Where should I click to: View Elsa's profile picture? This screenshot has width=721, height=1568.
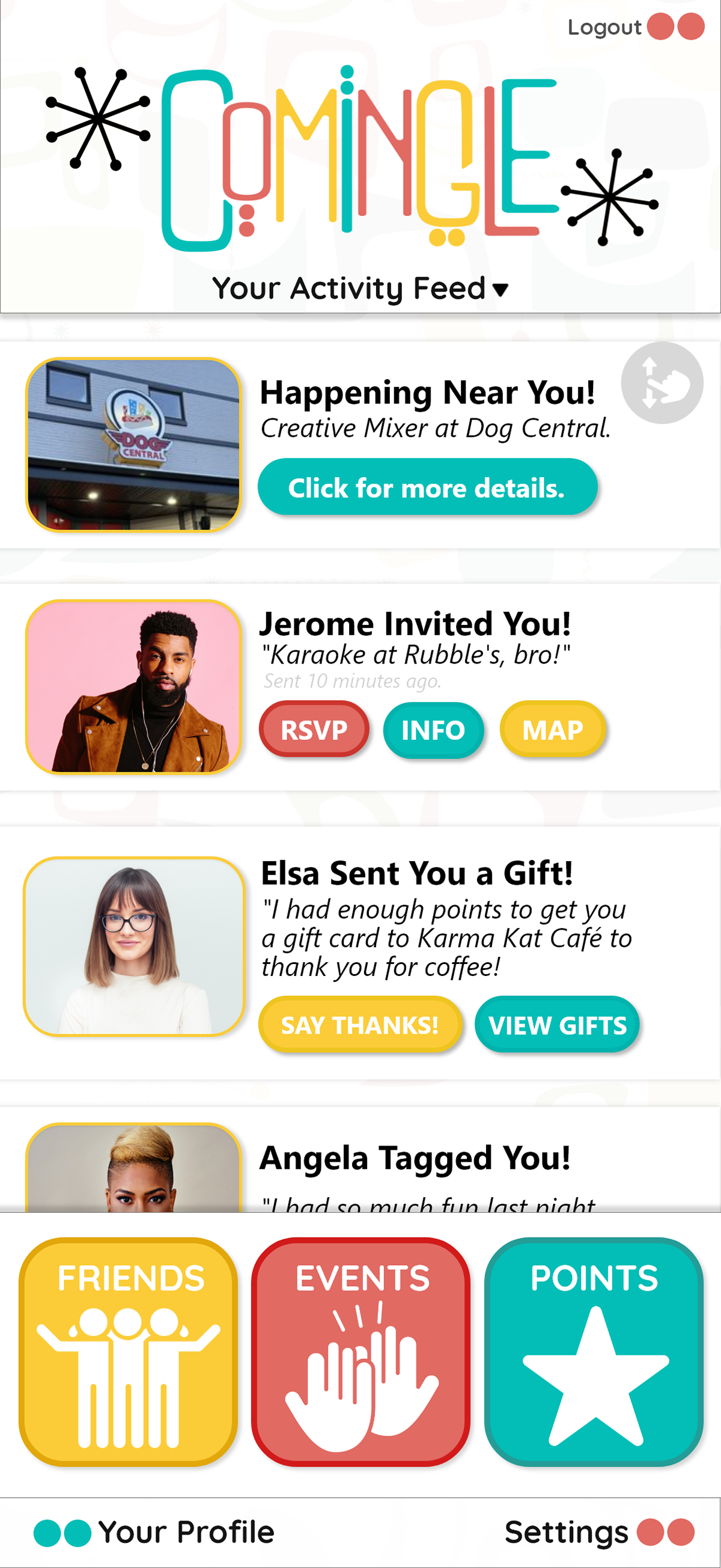click(134, 946)
